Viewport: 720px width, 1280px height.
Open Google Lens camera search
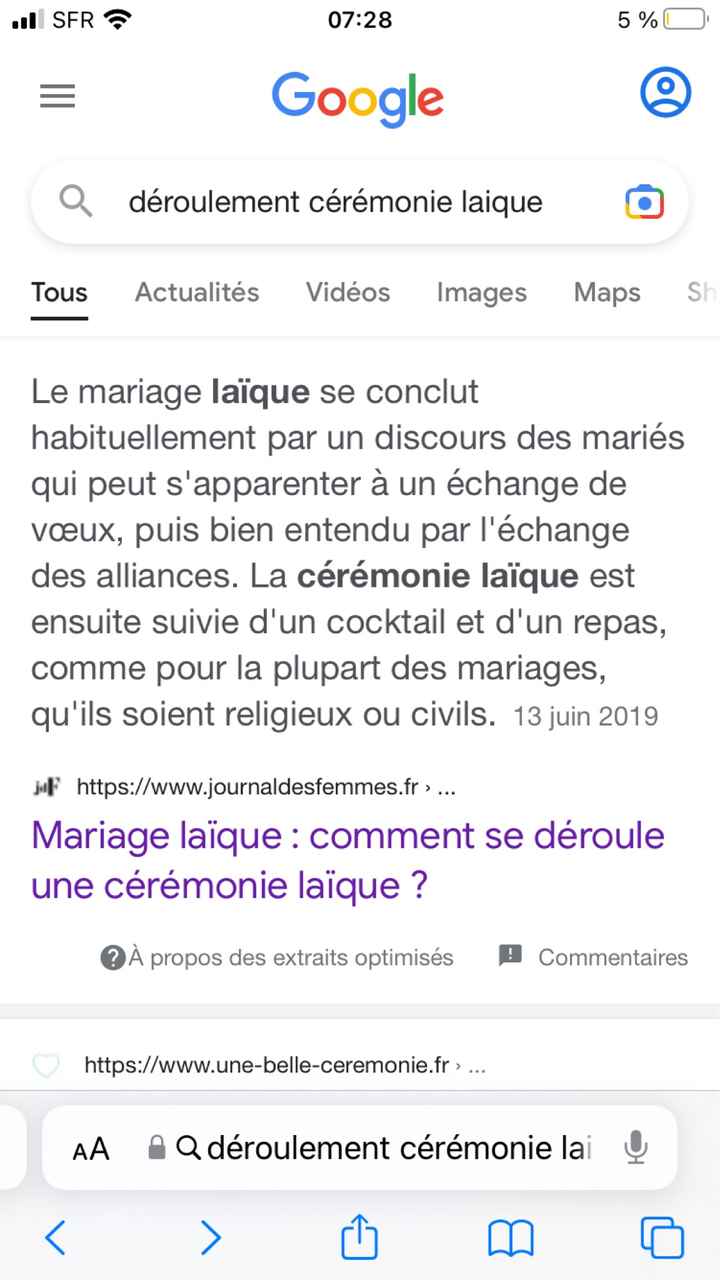pyautogui.click(x=644, y=201)
